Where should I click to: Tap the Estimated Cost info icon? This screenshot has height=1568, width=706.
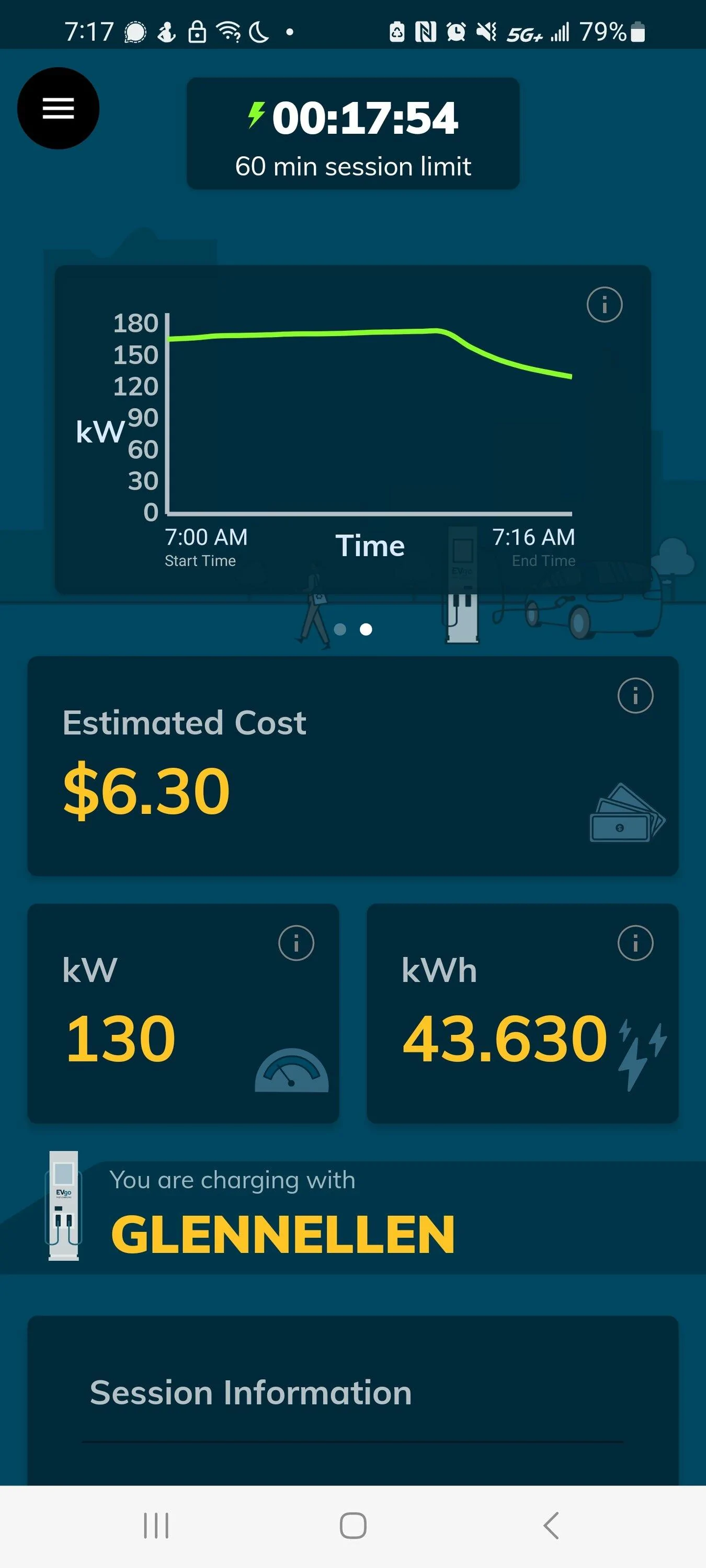[x=635, y=695]
